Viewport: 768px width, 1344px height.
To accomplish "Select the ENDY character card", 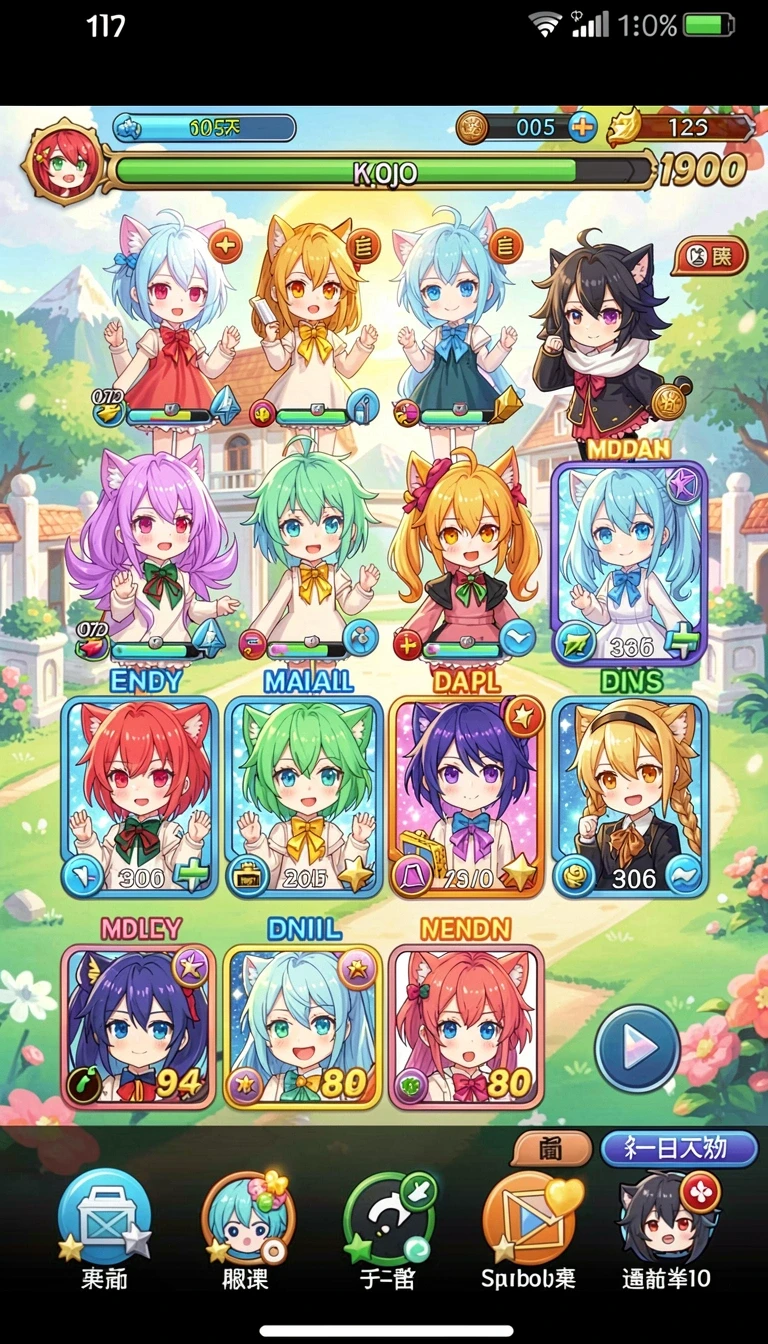I will point(139,795).
